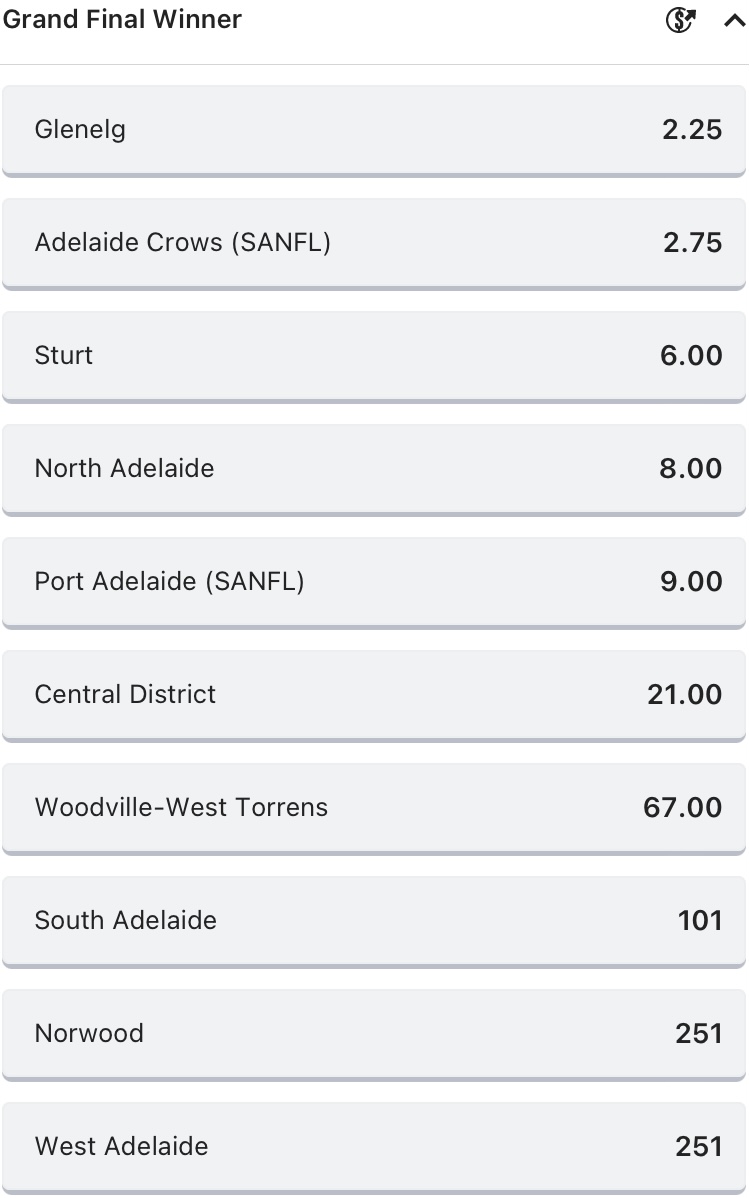This screenshot has height=1198, width=749.
Task: Select Woodville-West Torrens at 67.00
Action: tap(374, 808)
